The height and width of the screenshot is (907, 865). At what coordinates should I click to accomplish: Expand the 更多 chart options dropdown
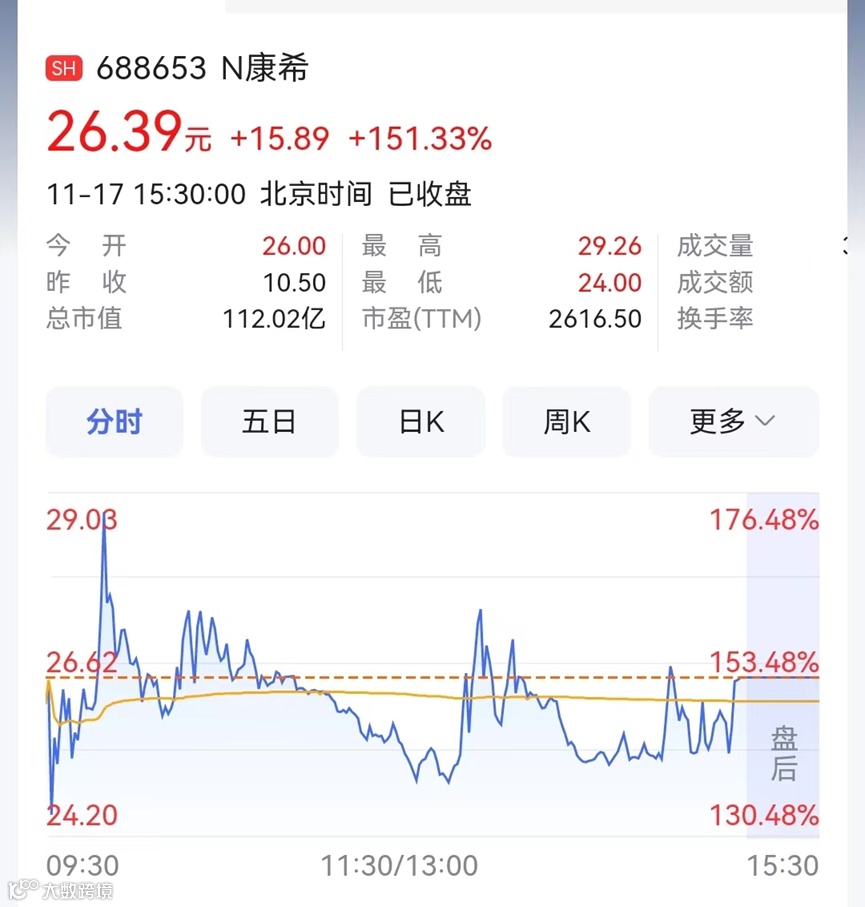pos(733,422)
